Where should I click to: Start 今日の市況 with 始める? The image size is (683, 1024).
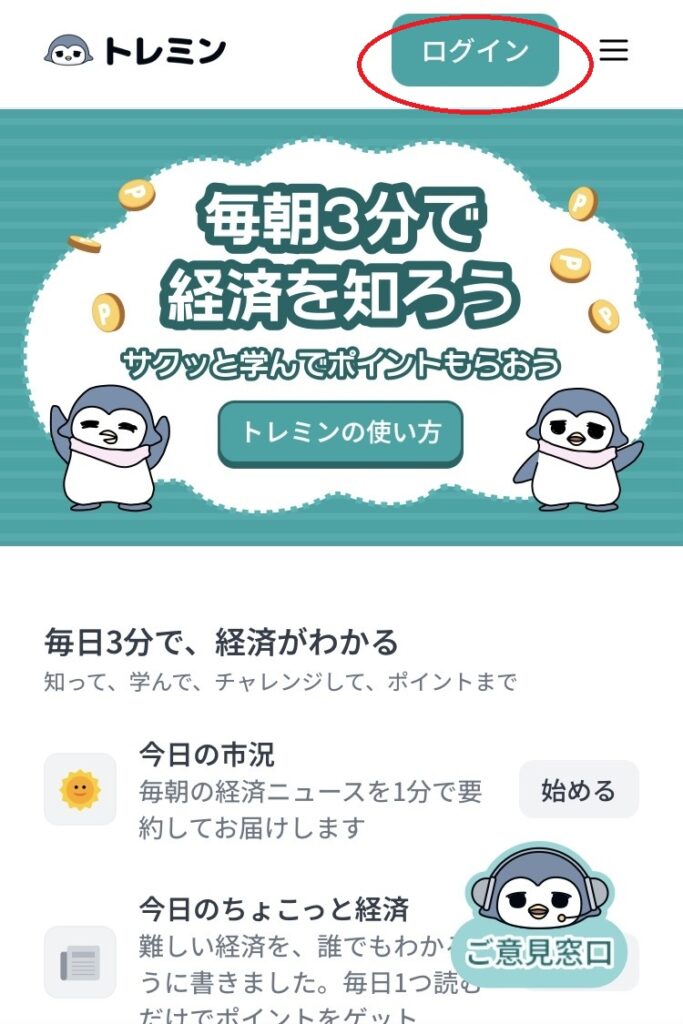click(578, 790)
